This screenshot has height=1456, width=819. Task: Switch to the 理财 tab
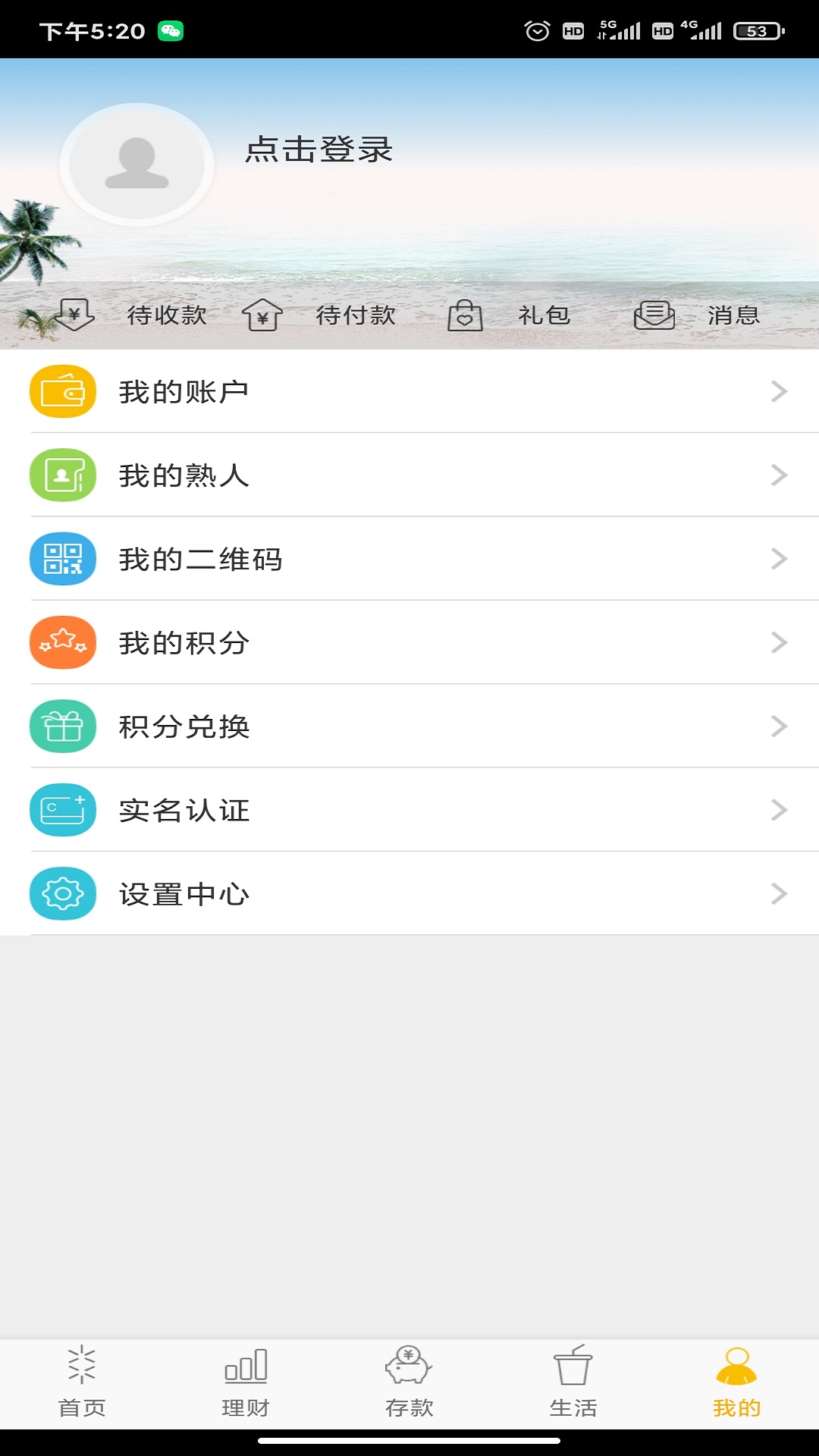246,1383
